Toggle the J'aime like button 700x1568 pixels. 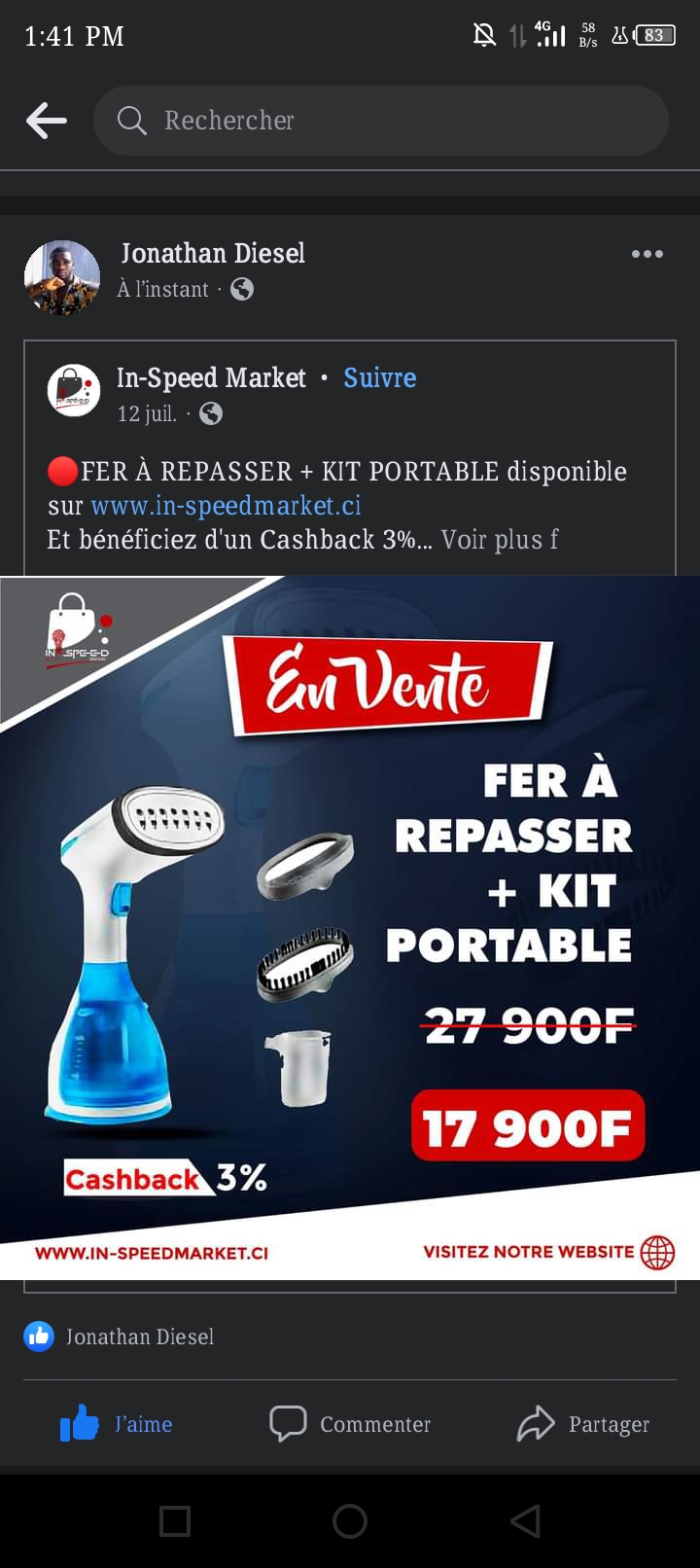(x=117, y=1424)
